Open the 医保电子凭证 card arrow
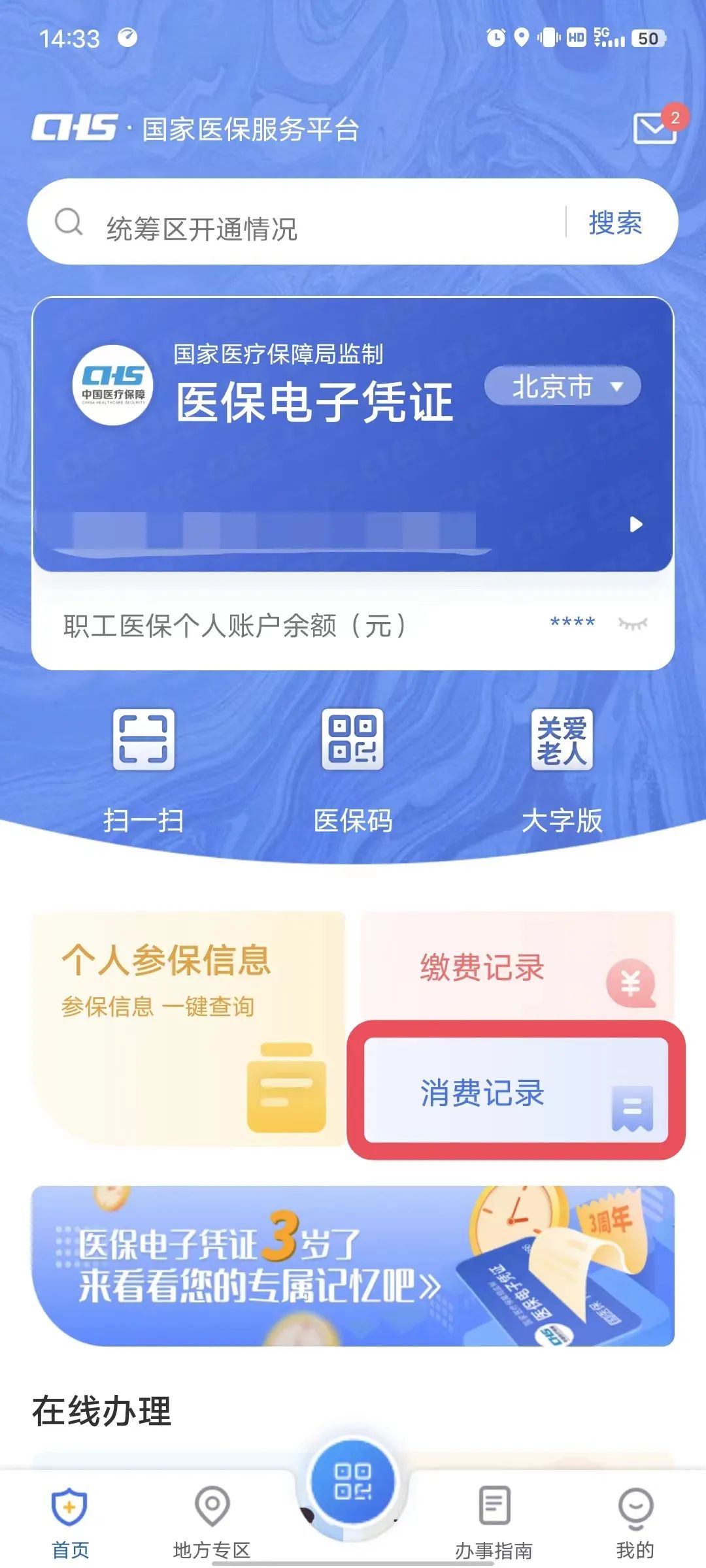The image size is (706, 1568). click(635, 525)
